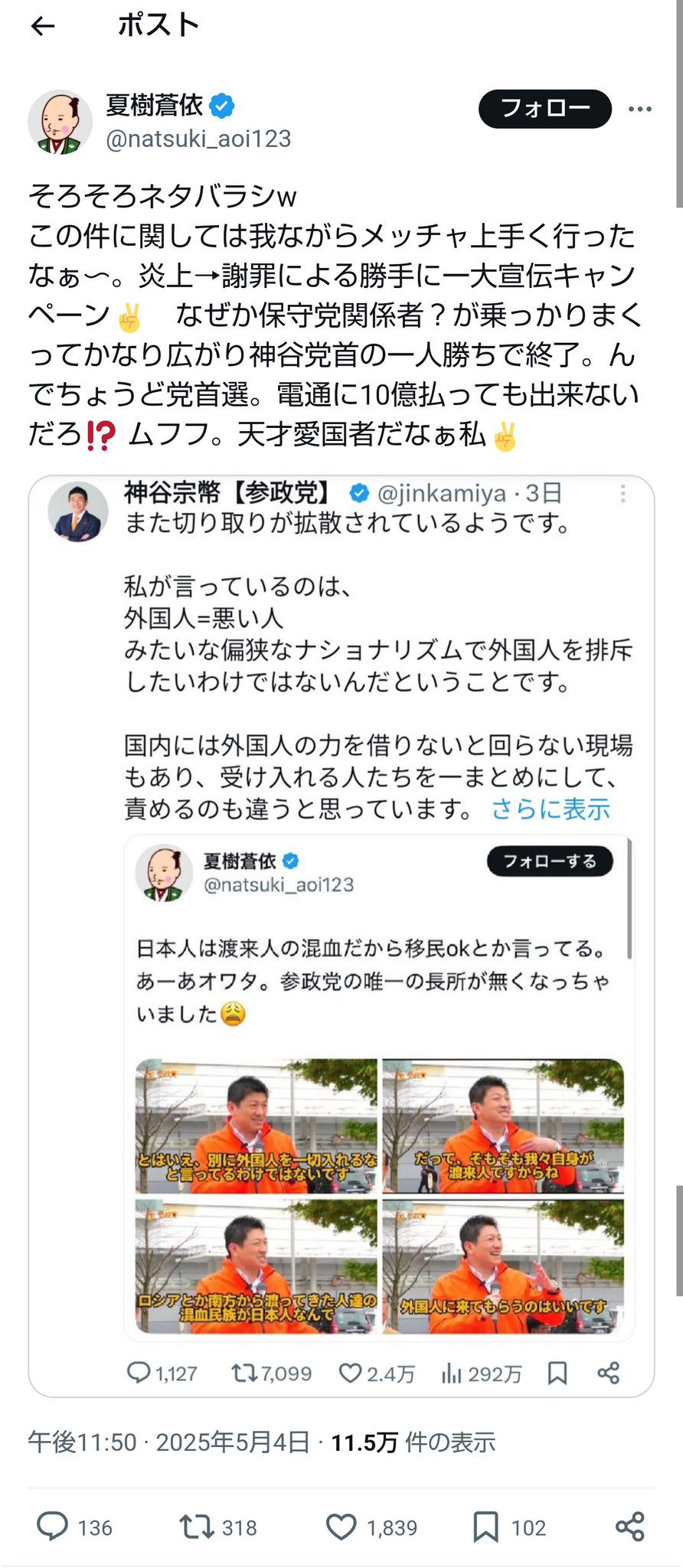Bookmark the post with 102 bookmarks

(x=485, y=1527)
